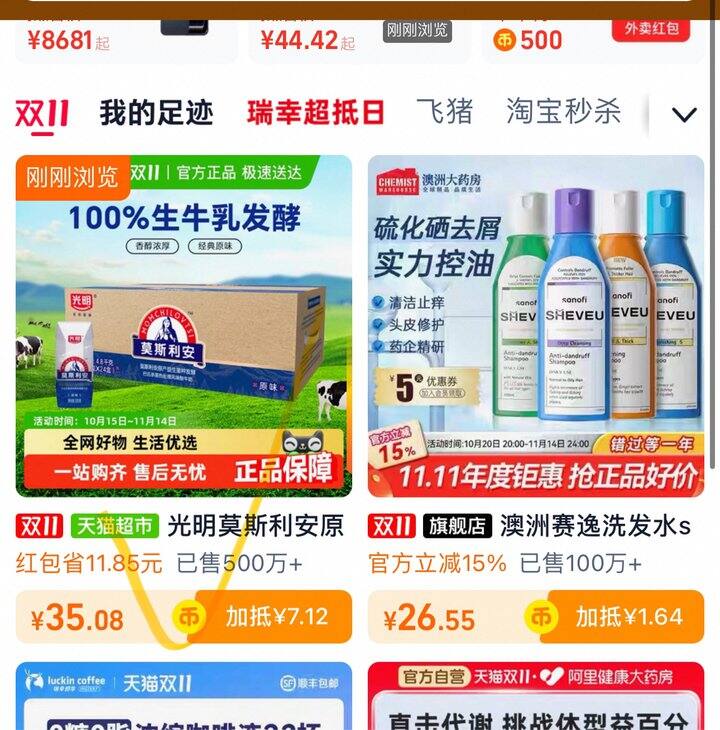Switch to the 我的足迹 tab
Screen dimensions: 720x730
(156, 113)
